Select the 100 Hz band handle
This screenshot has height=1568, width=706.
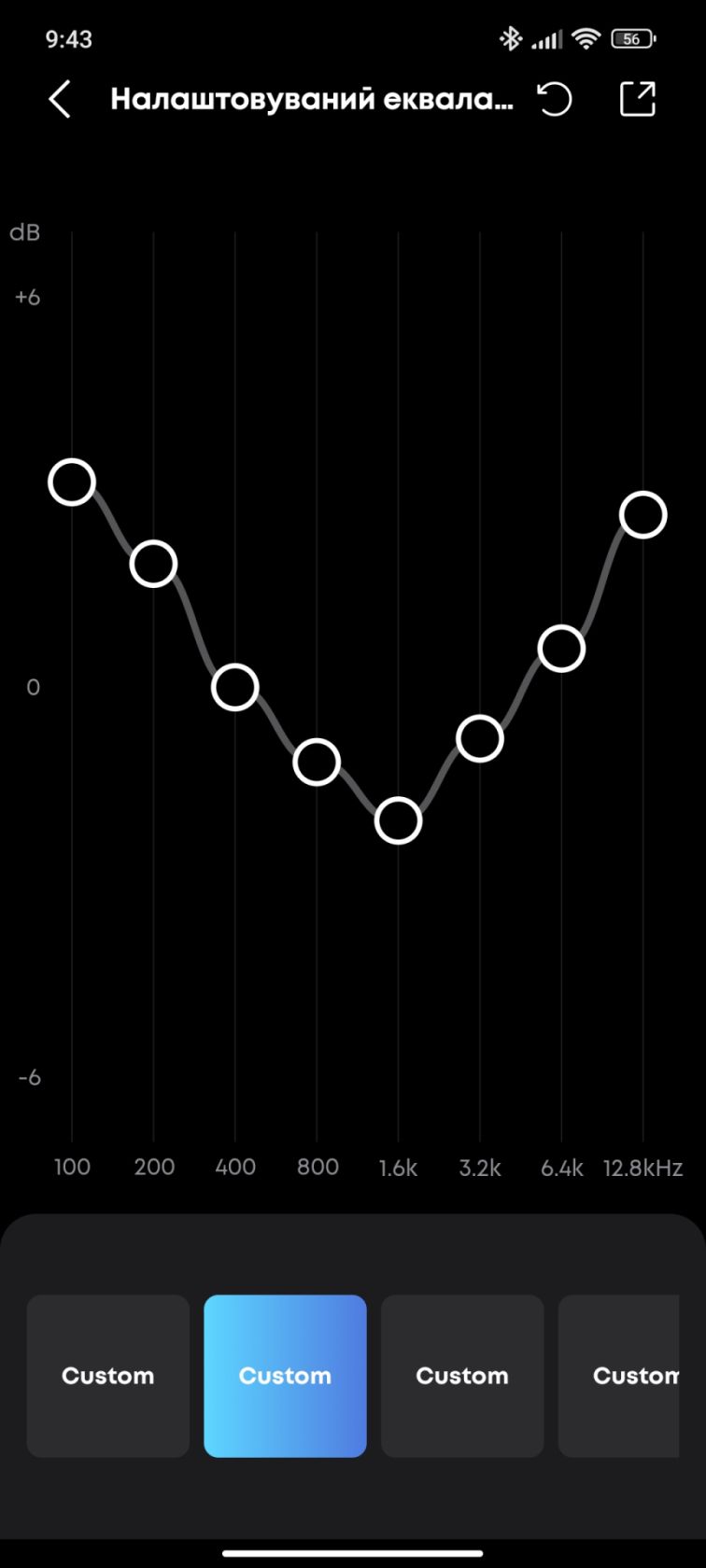[72, 482]
